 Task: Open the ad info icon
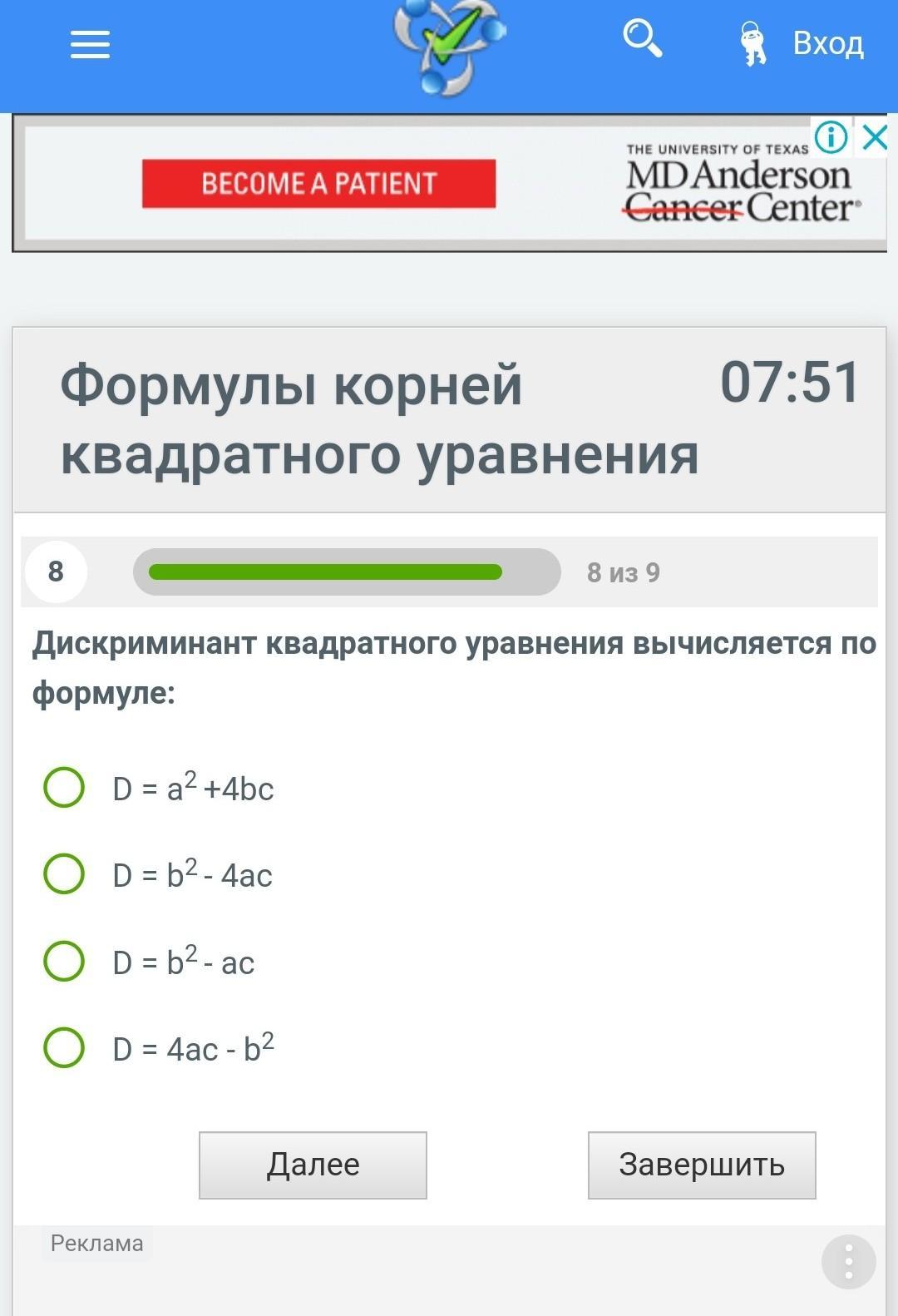[x=831, y=136]
